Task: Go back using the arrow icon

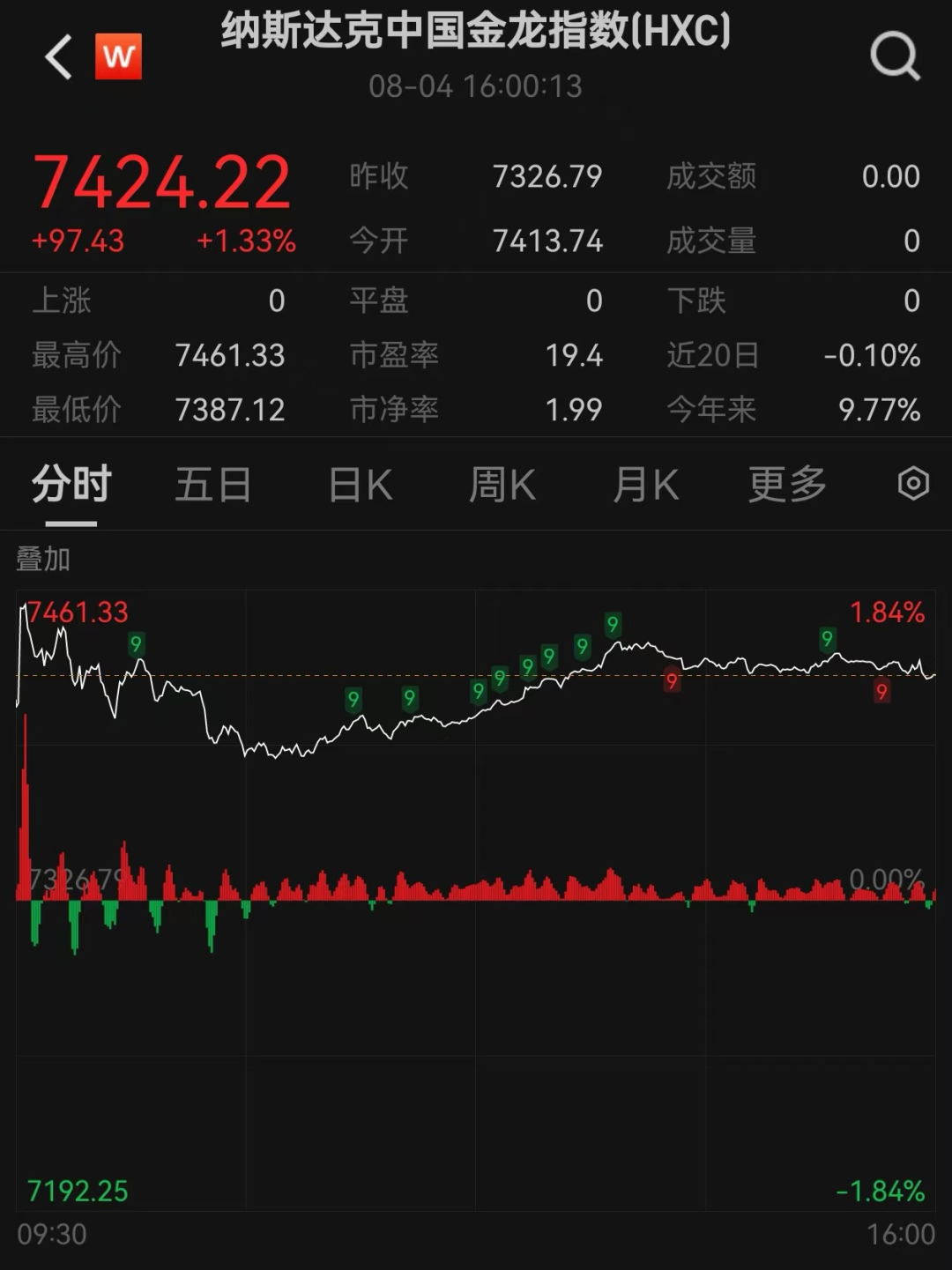Action: [x=58, y=57]
